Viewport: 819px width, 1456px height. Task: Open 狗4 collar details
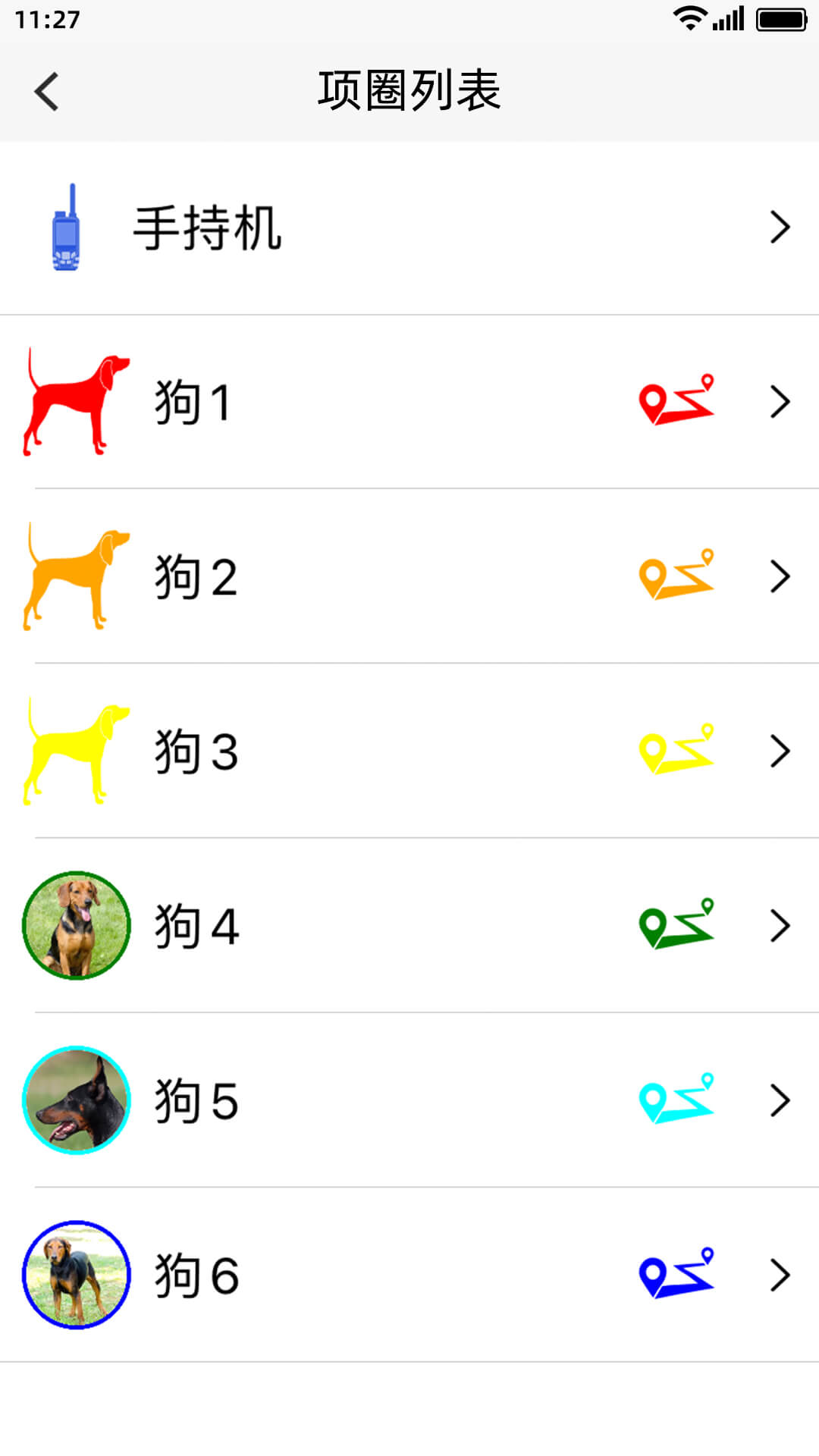point(780,925)
